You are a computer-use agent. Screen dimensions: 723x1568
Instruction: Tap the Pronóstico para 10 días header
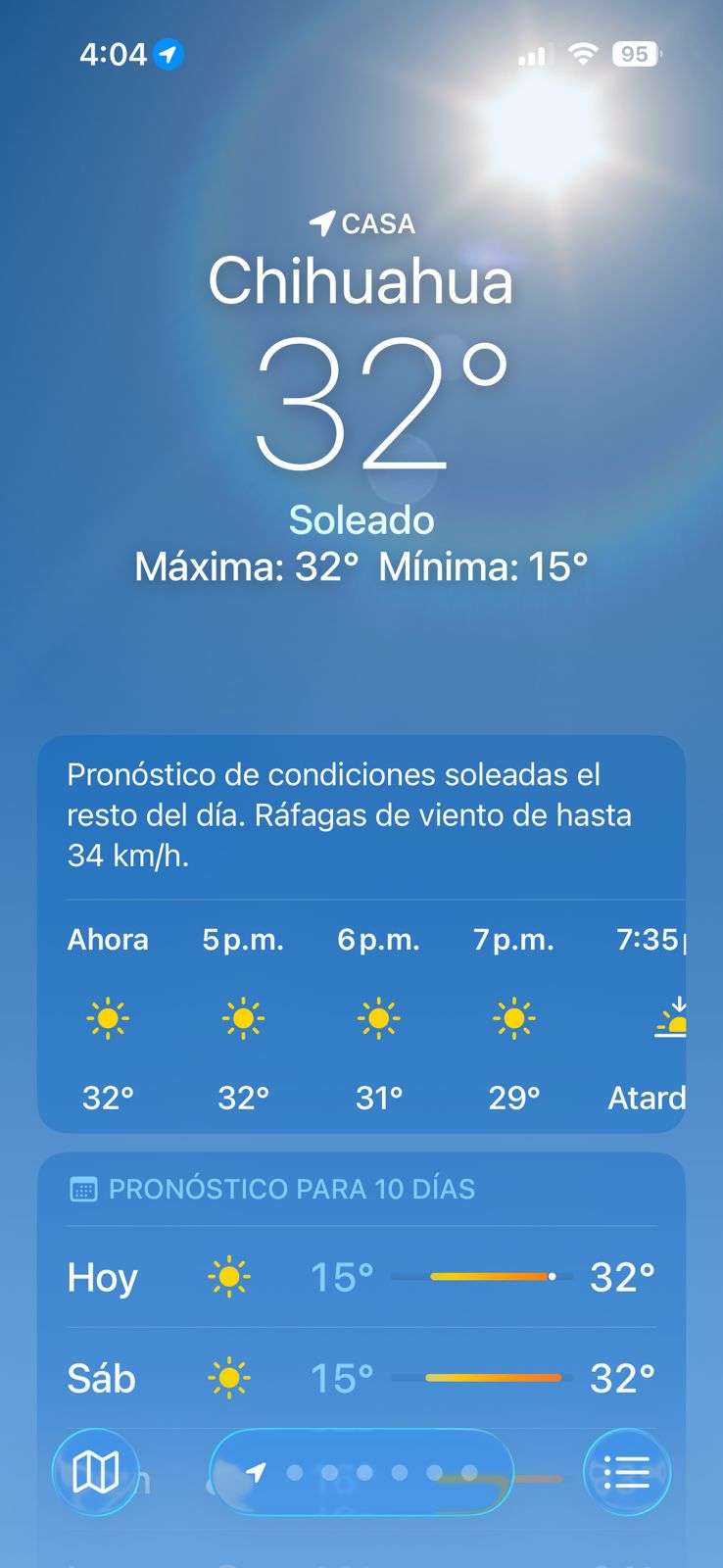(291, 1189)
